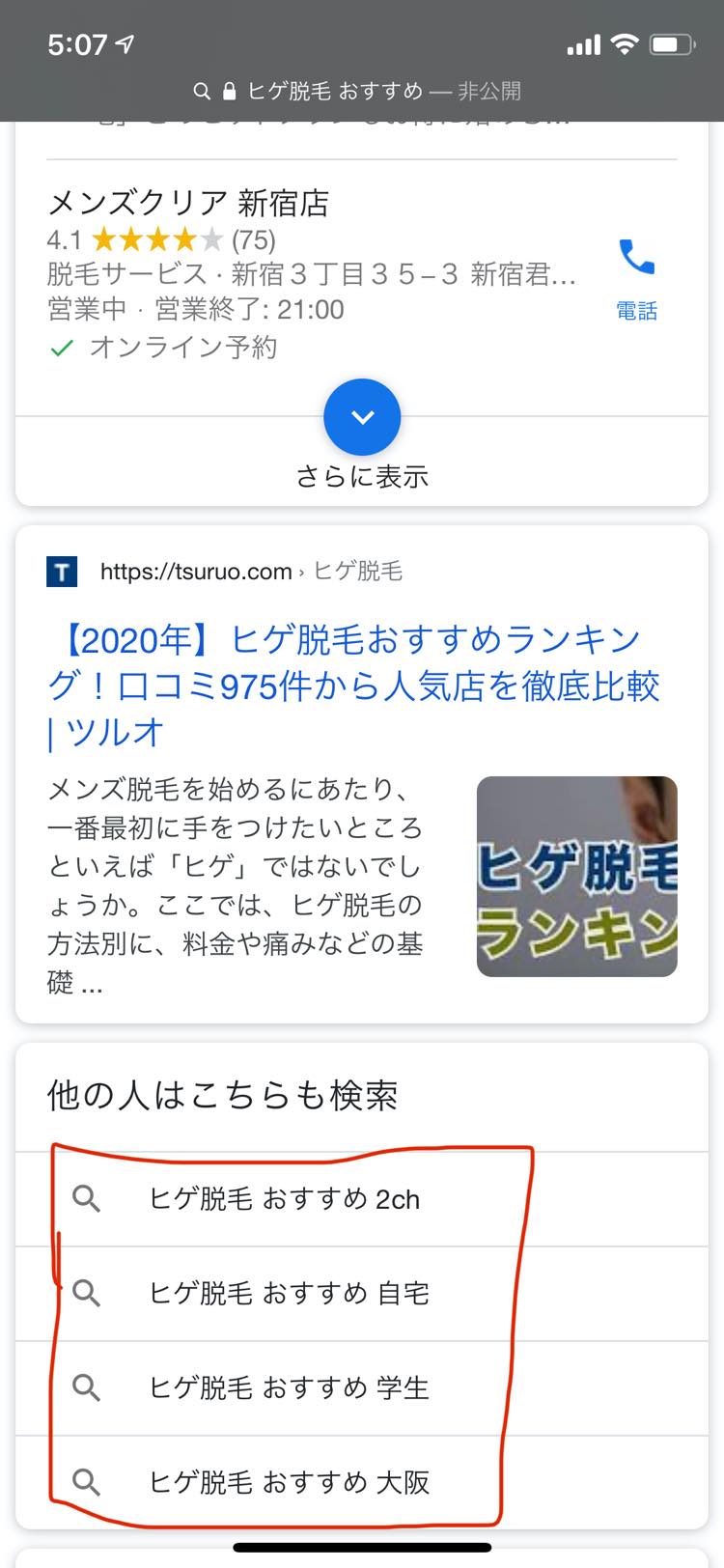Search for ヒゲ脱毛 おすすめ 2ch
This screenshot has width=724, height=1568.
click(285, 1199)
